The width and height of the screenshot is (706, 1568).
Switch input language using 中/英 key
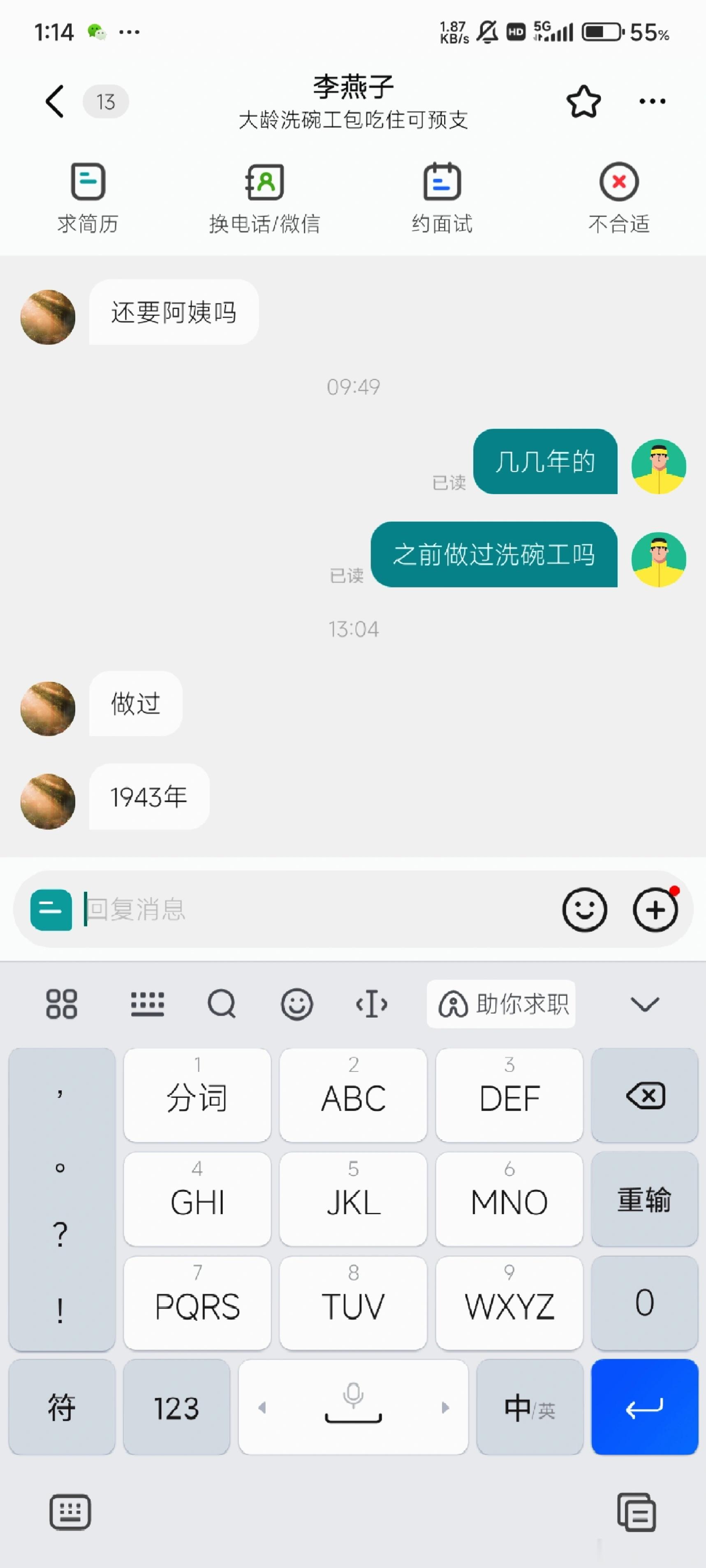tap(529, 1407)
